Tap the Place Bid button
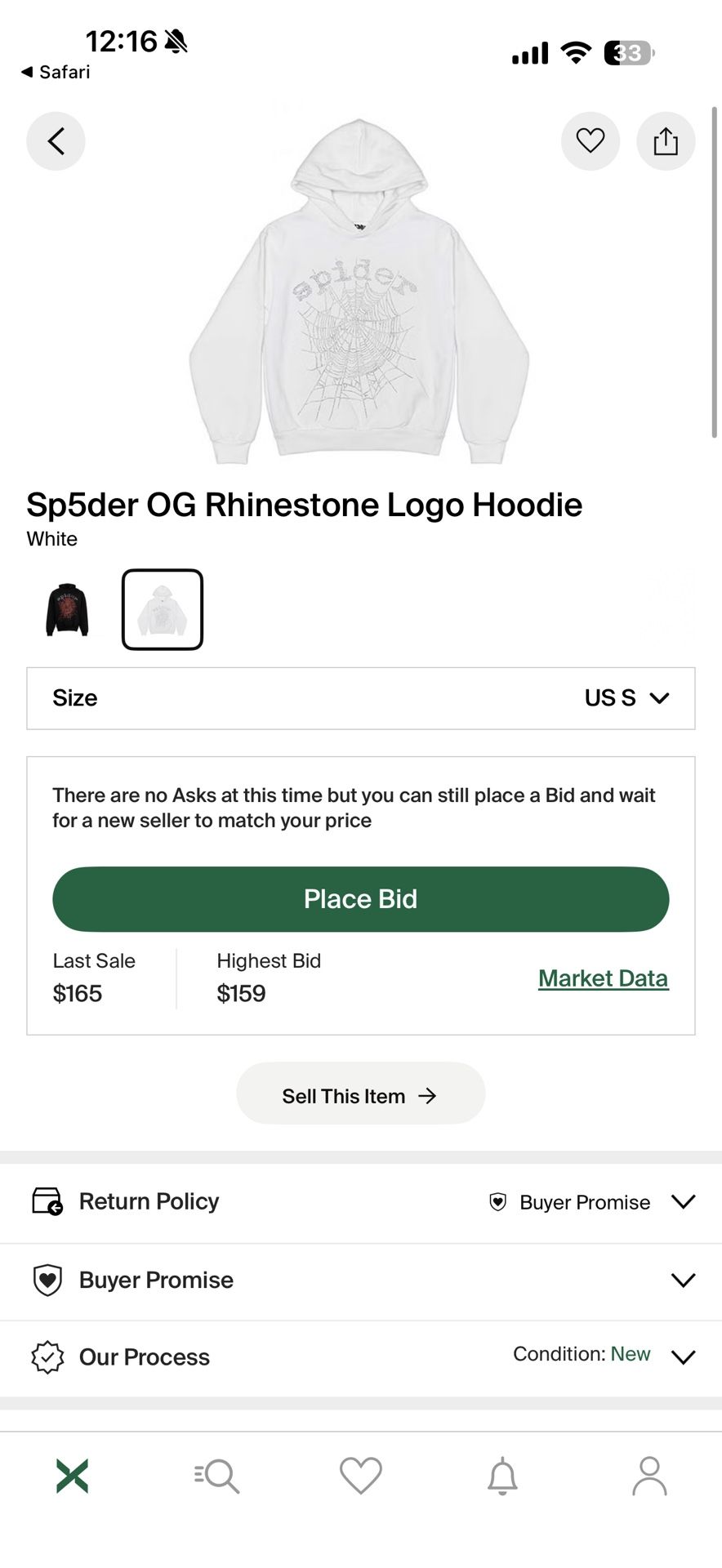722x1568 pixels. 360,899
